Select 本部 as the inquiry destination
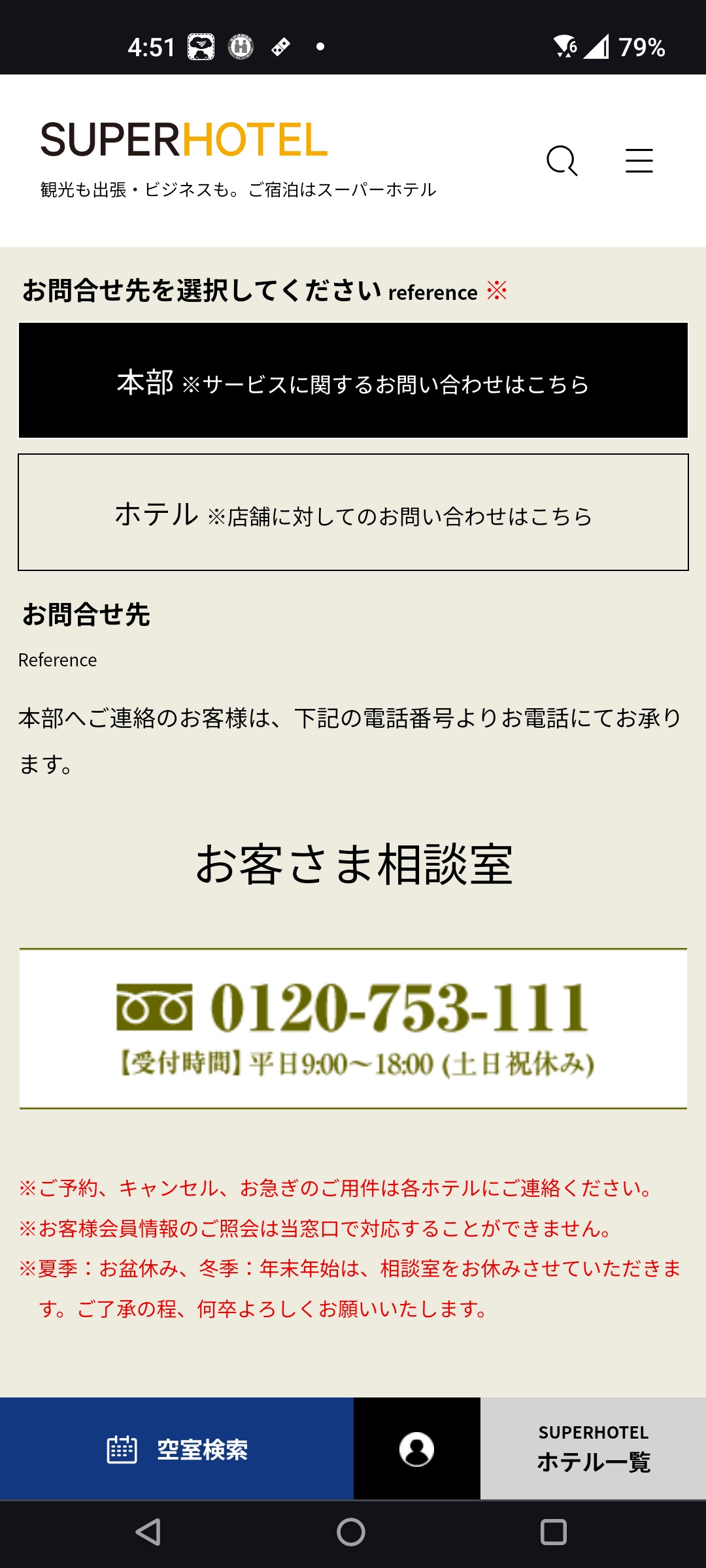Image resolution: width=706 pixels, height=1568 pixels. pos(353,381)
